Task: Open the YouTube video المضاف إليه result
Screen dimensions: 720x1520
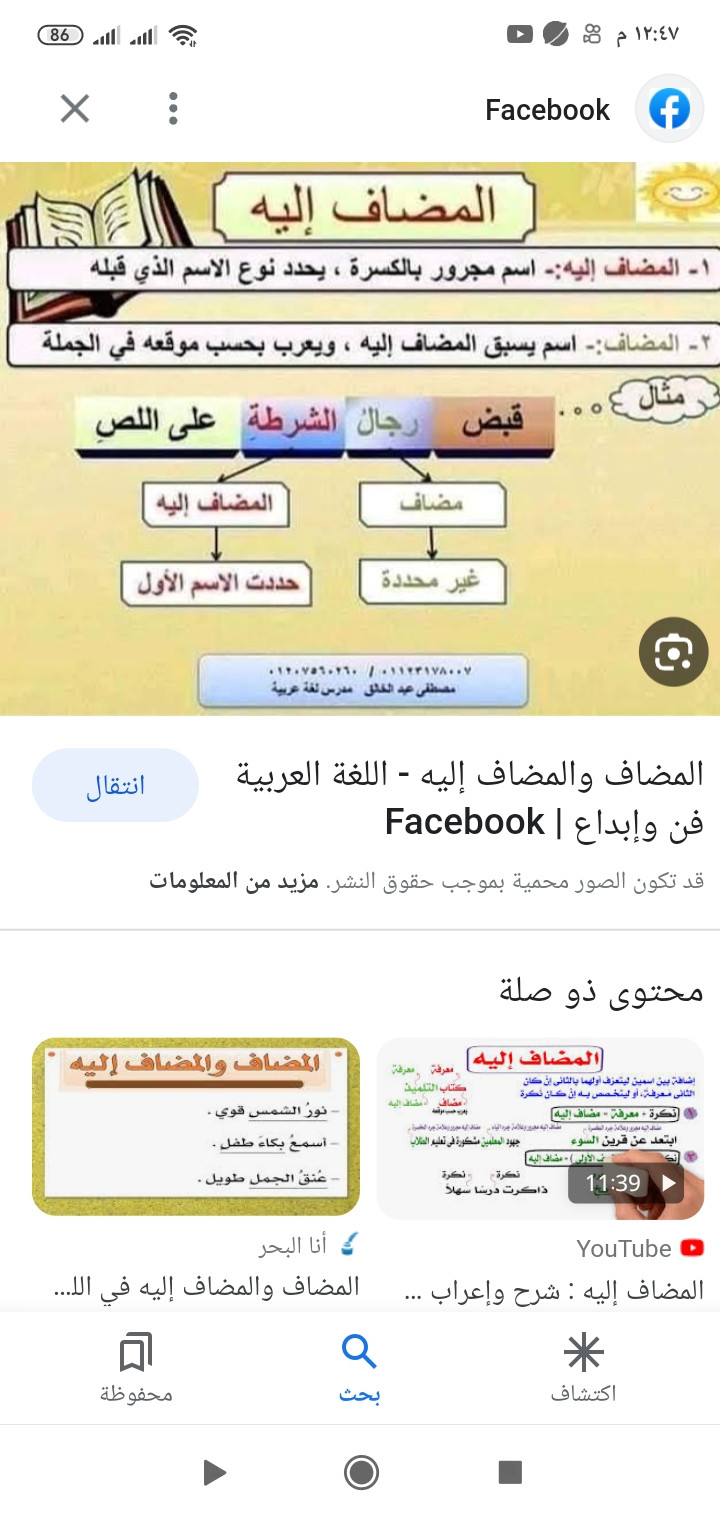Action: pyautogui.click(x=540, y=1128)
